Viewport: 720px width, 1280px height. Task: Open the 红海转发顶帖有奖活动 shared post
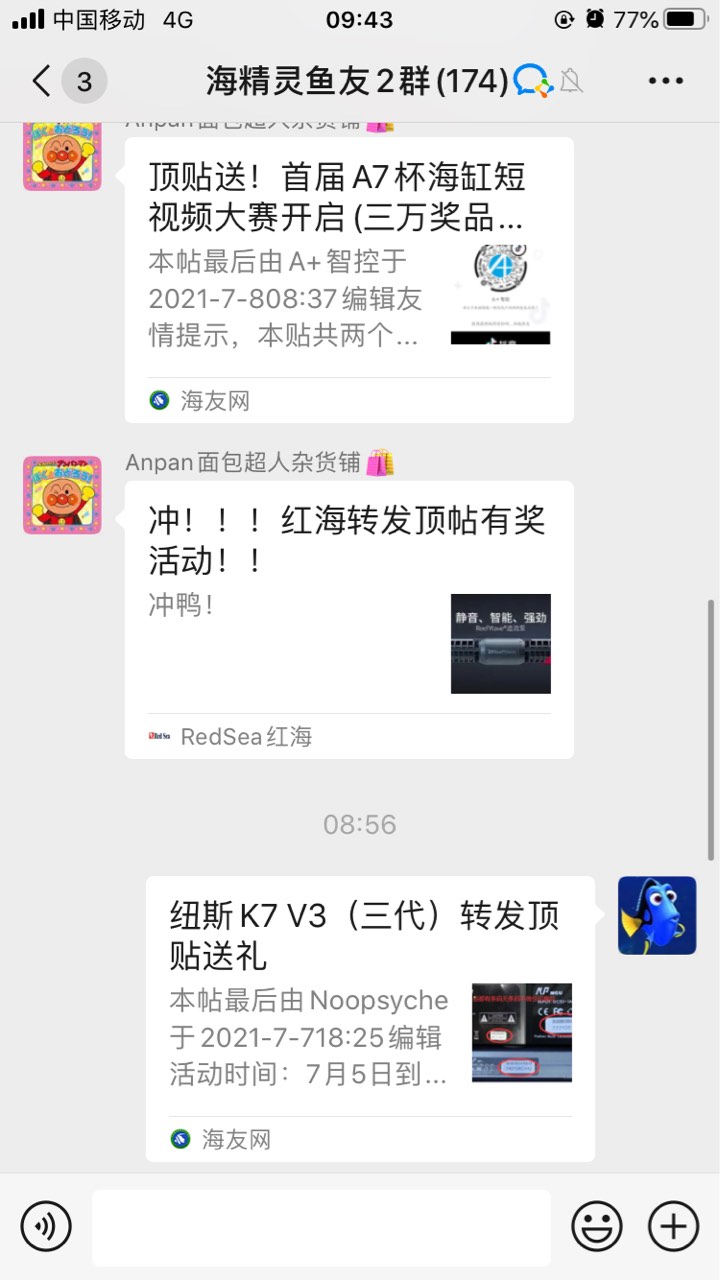(349, 610)
